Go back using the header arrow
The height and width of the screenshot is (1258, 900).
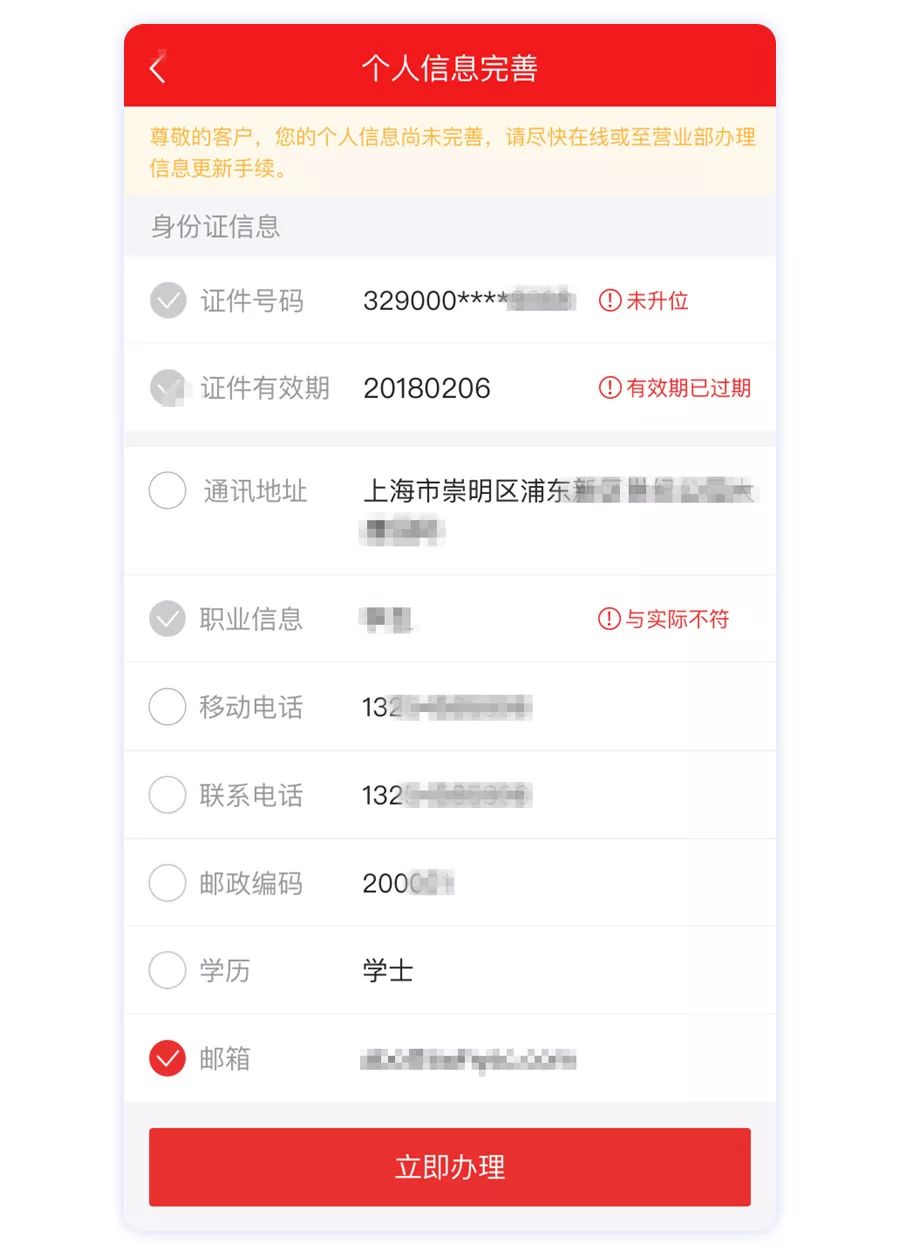[x=157, y=68]
